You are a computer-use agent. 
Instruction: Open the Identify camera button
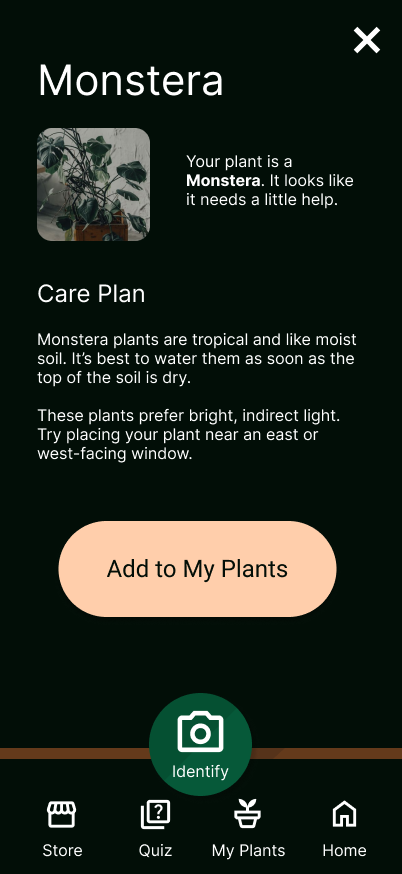pyautogui.click(x=200, y=744)
